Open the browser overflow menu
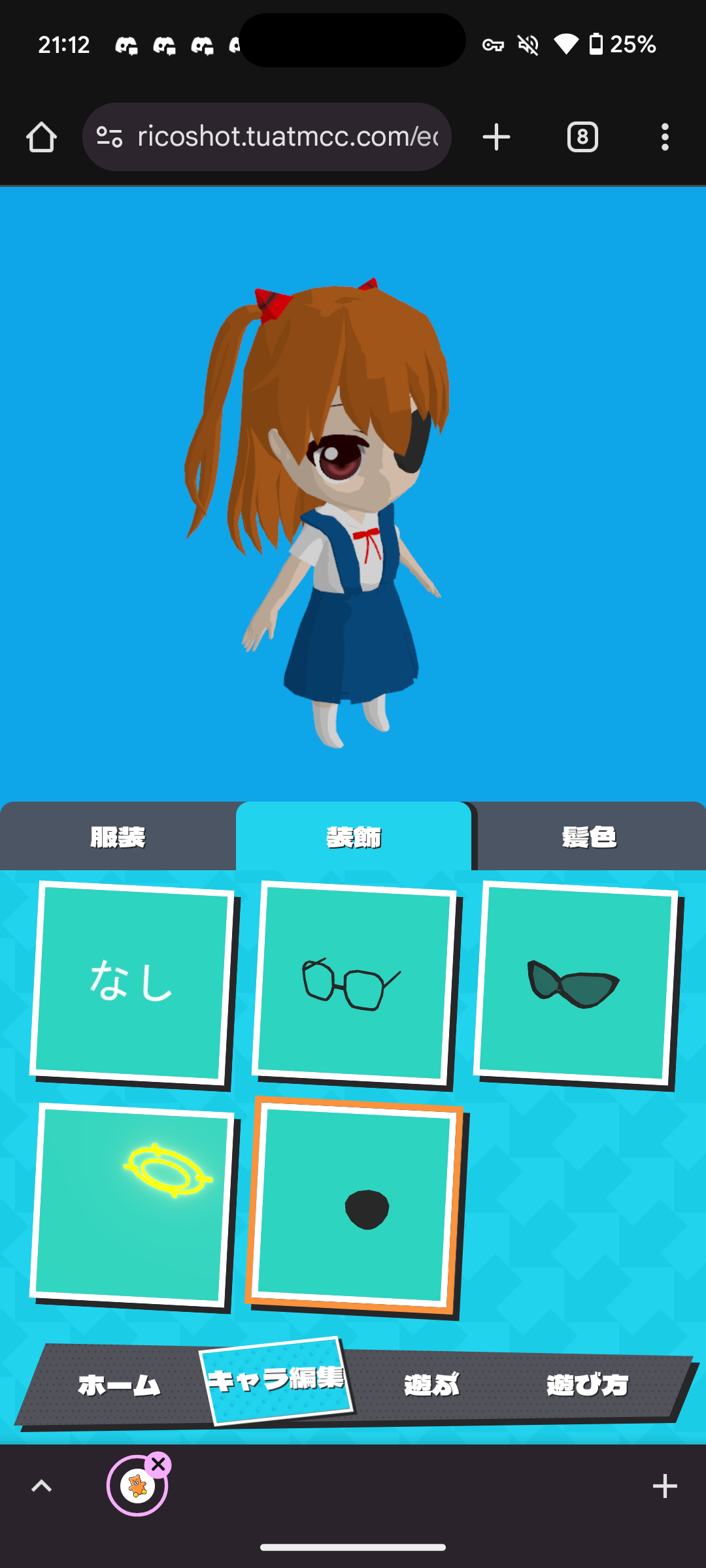 coord(665,137)
